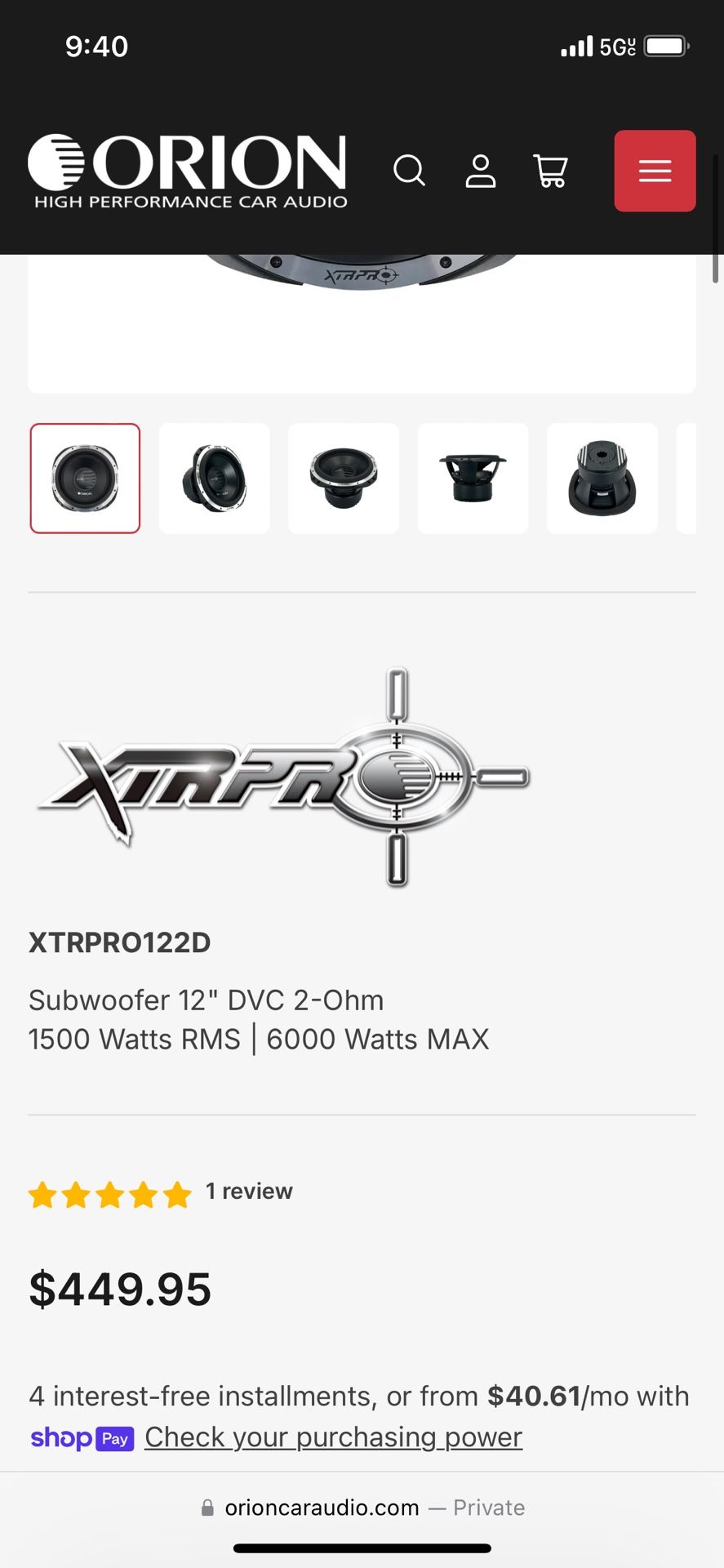Viewport: 724px width, 1568px height.
Task: Switch to the front-view subwoofer thumbnail
Action: coord(85,478)
